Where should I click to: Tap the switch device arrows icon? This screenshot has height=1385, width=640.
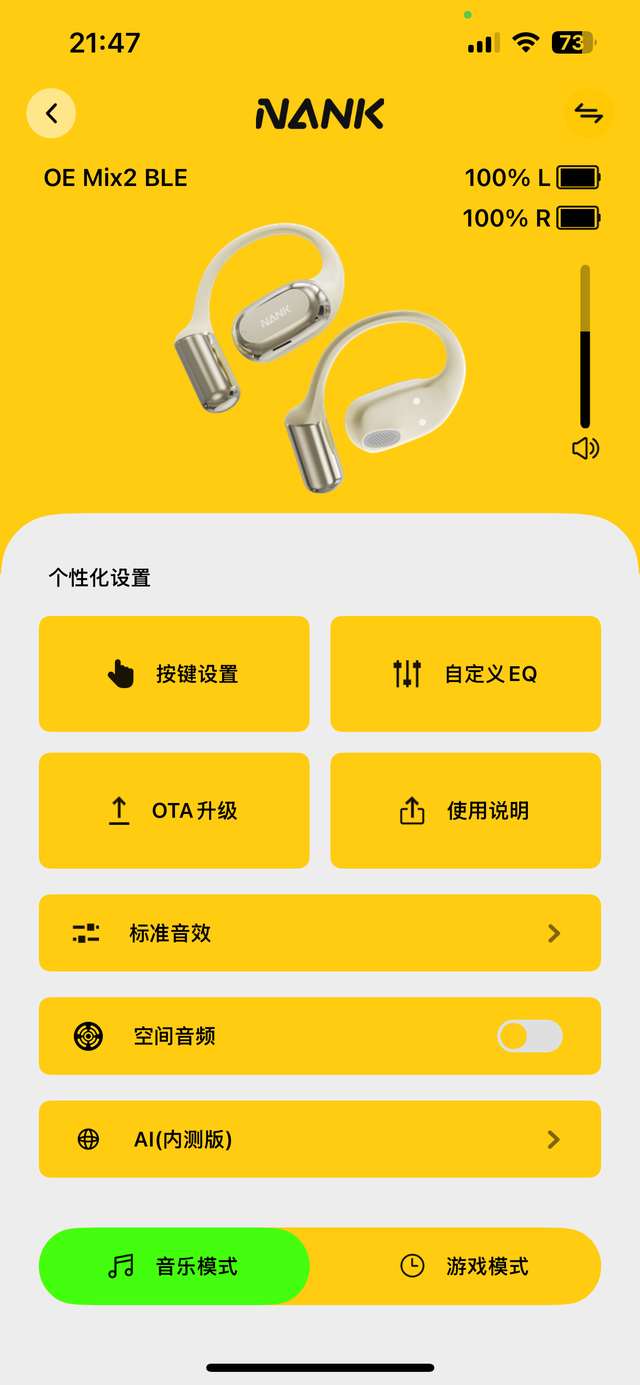click(589, 114)
